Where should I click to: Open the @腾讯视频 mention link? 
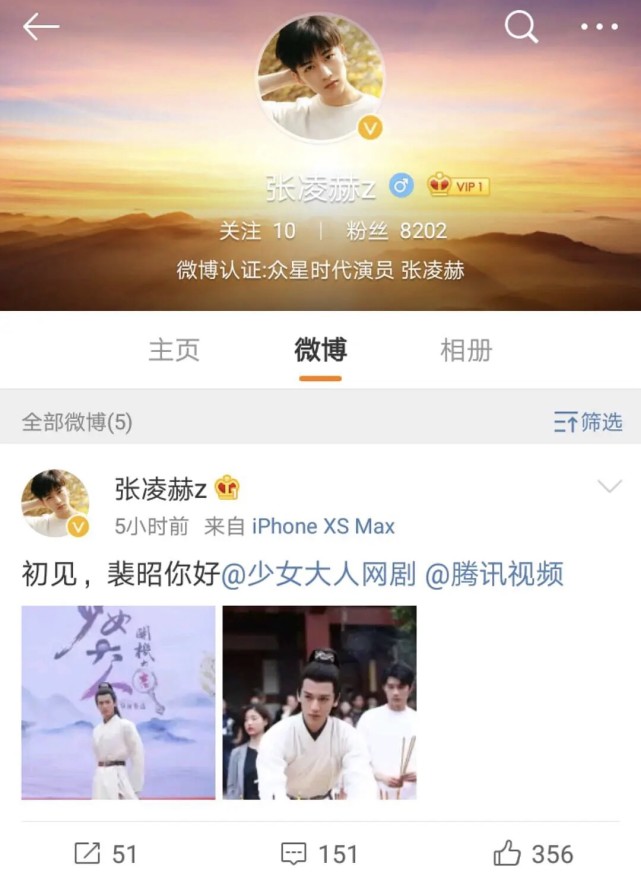[494, 574]
